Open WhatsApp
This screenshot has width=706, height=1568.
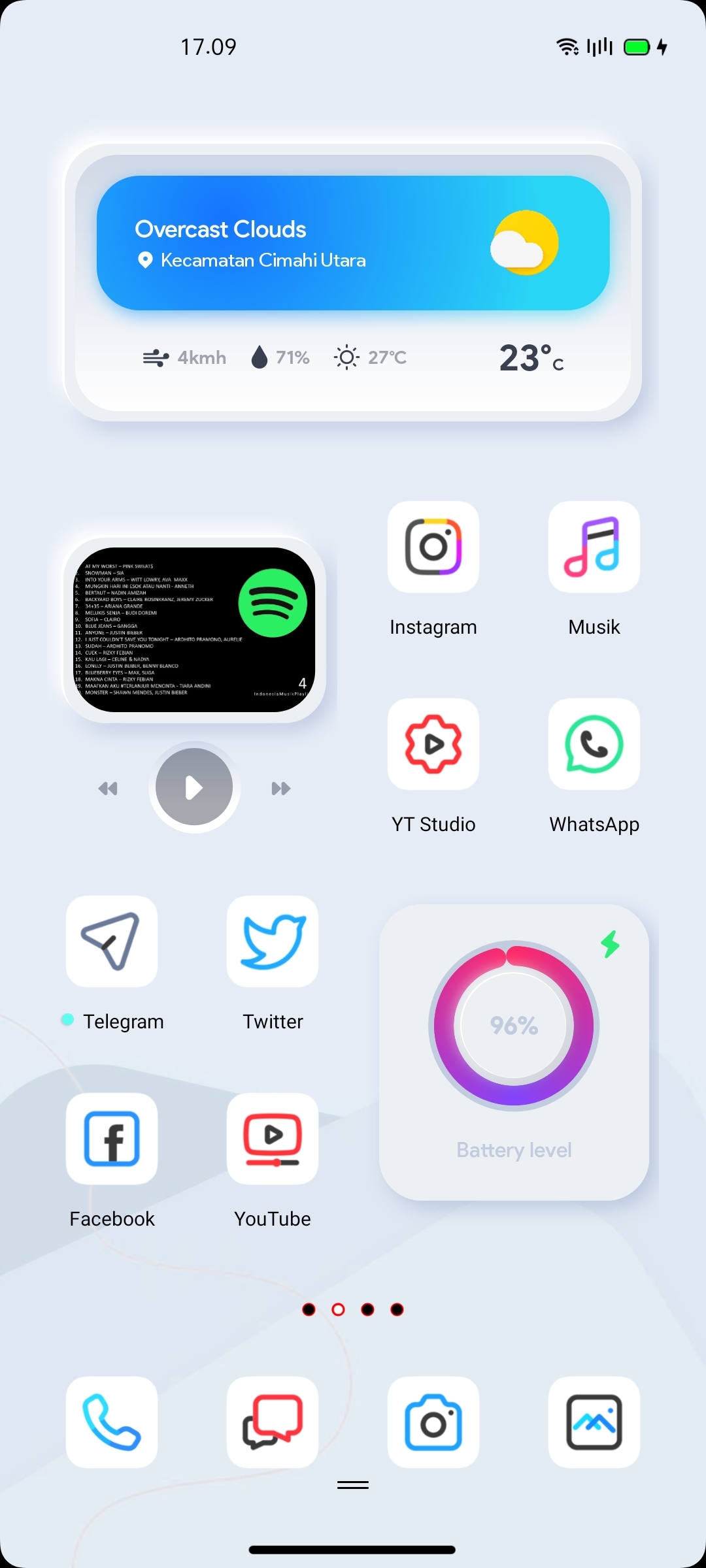pyautogui.click(x=594, y=744)
